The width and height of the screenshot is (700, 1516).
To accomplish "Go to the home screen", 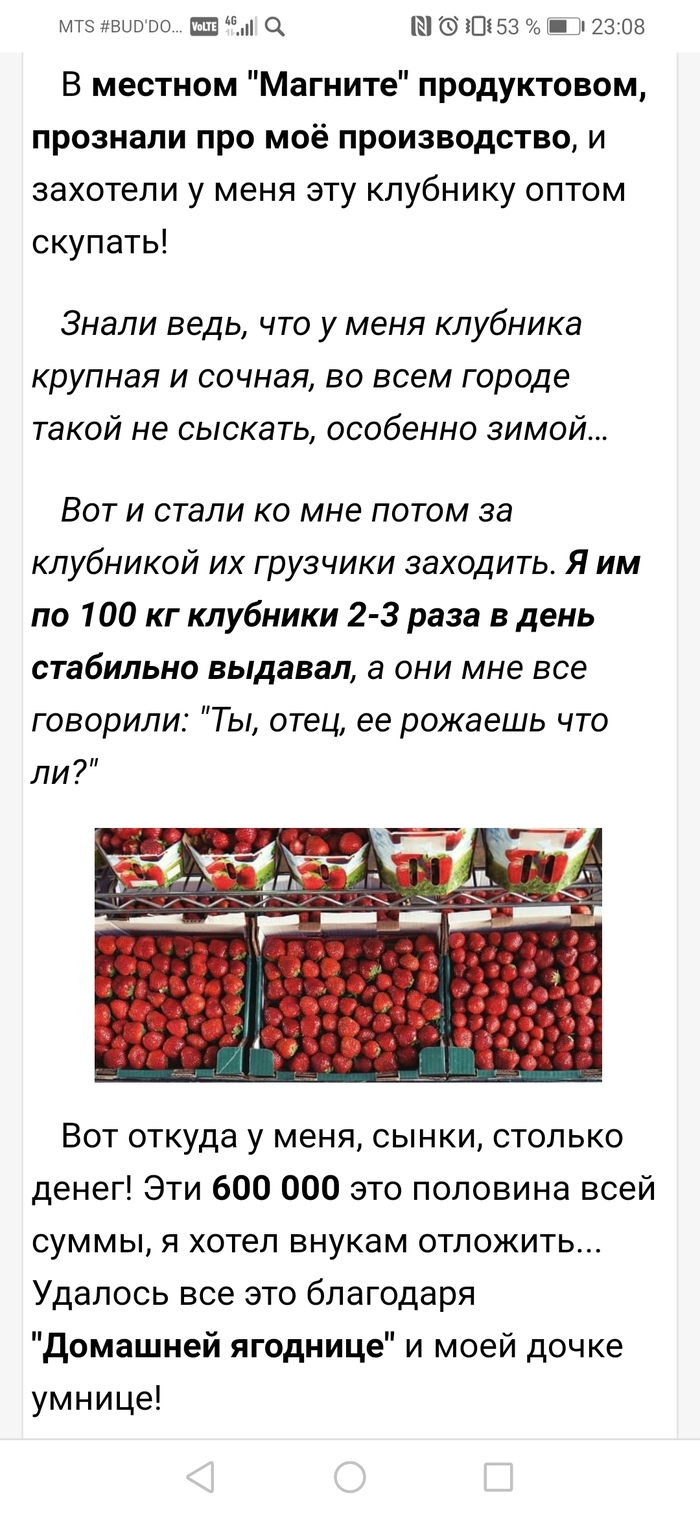I will pyautogui.click(x=350, y=1476).
